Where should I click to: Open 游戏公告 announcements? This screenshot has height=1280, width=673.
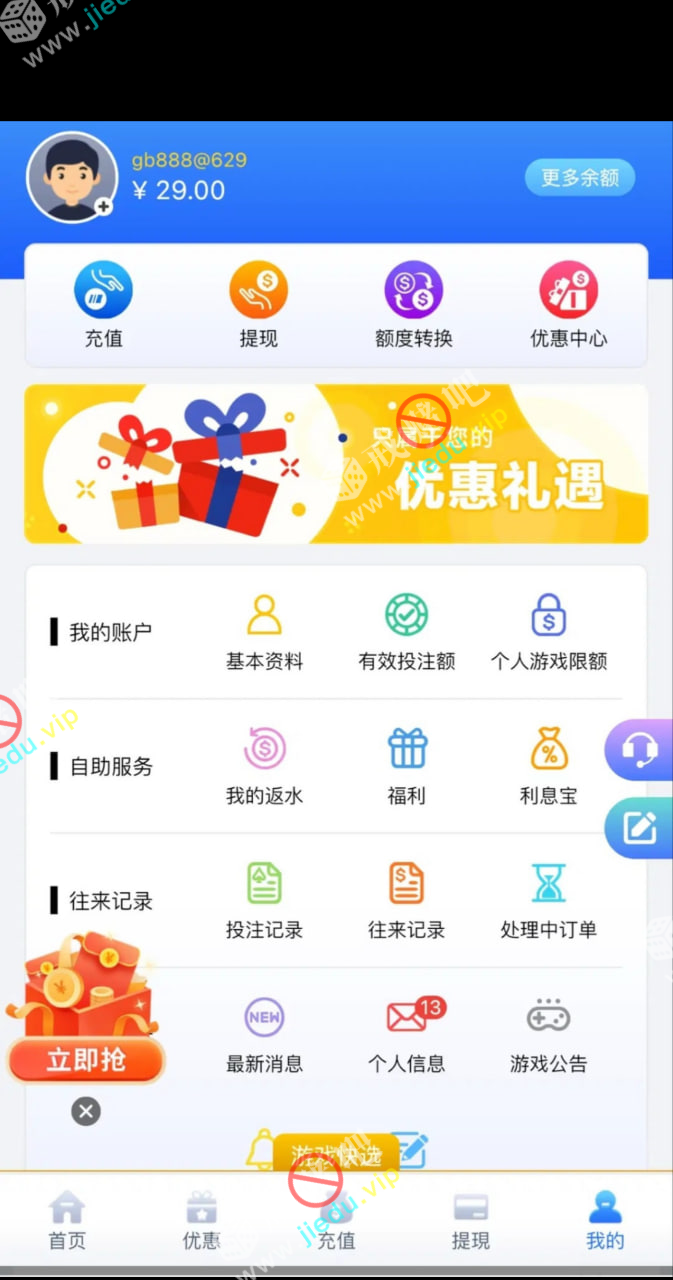tap(548, 1034)
